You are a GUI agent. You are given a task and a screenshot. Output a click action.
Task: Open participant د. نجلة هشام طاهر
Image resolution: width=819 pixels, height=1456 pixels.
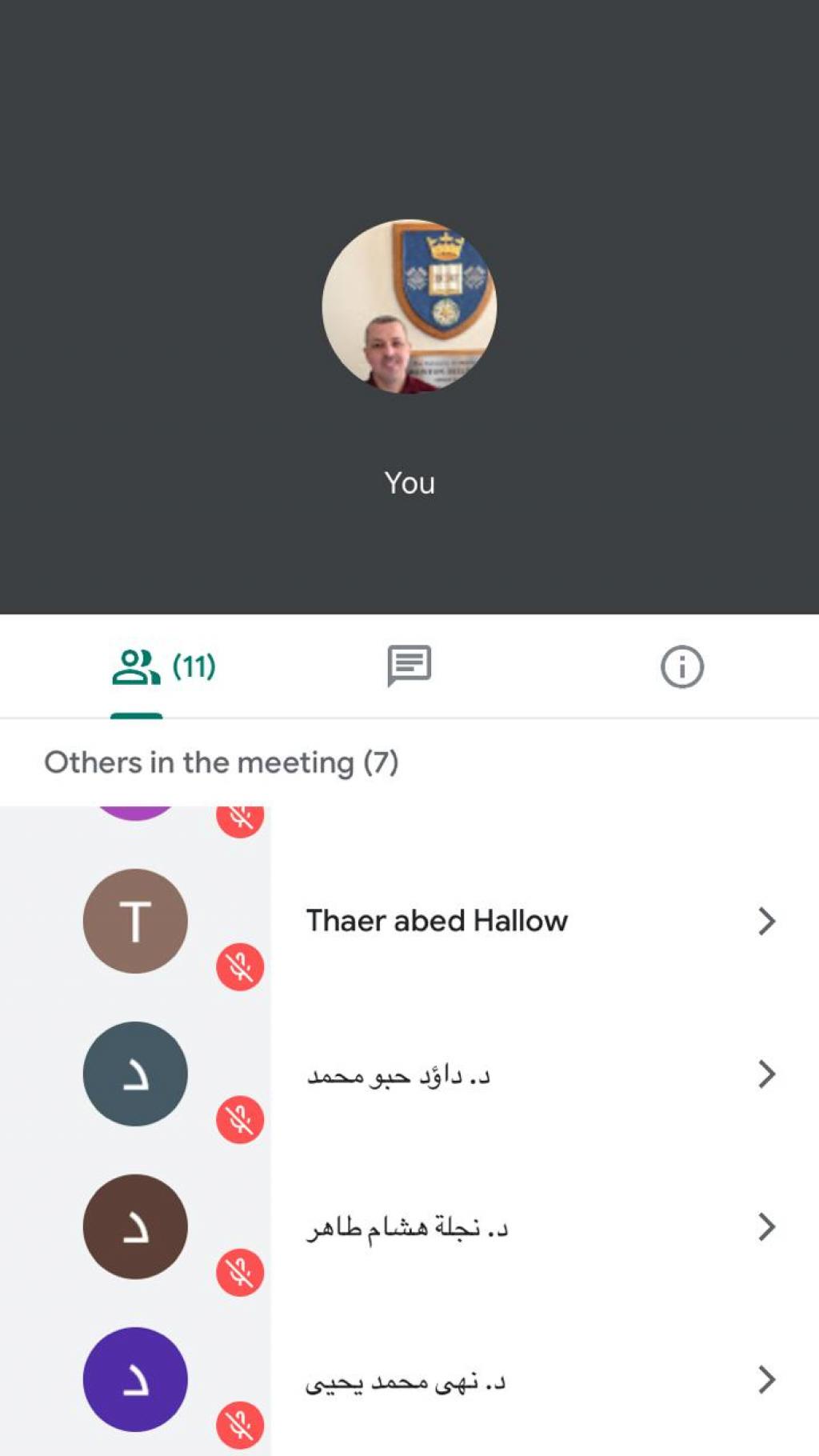[x=765, y=1226]
